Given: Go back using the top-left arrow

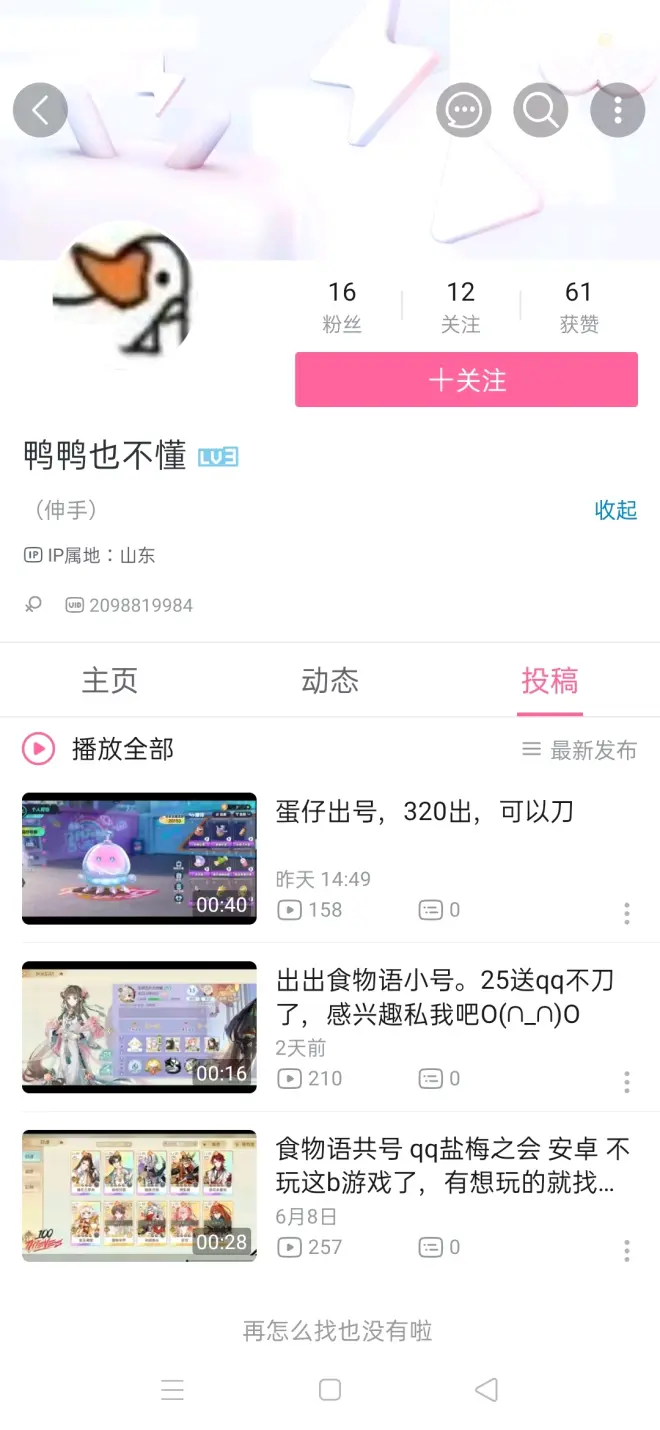Looking at the screenshot, I should pos(40,110).
